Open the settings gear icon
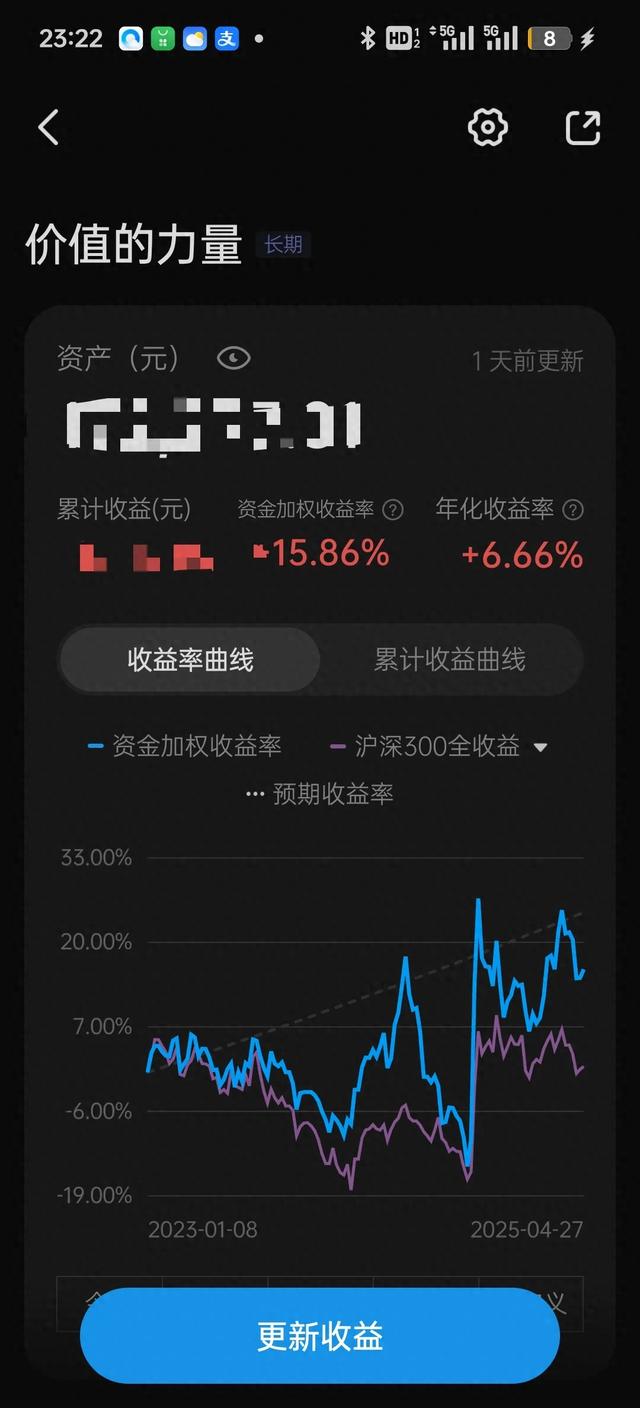The height and width of the screenshot is (1408, 640). [x=488, y=127]
